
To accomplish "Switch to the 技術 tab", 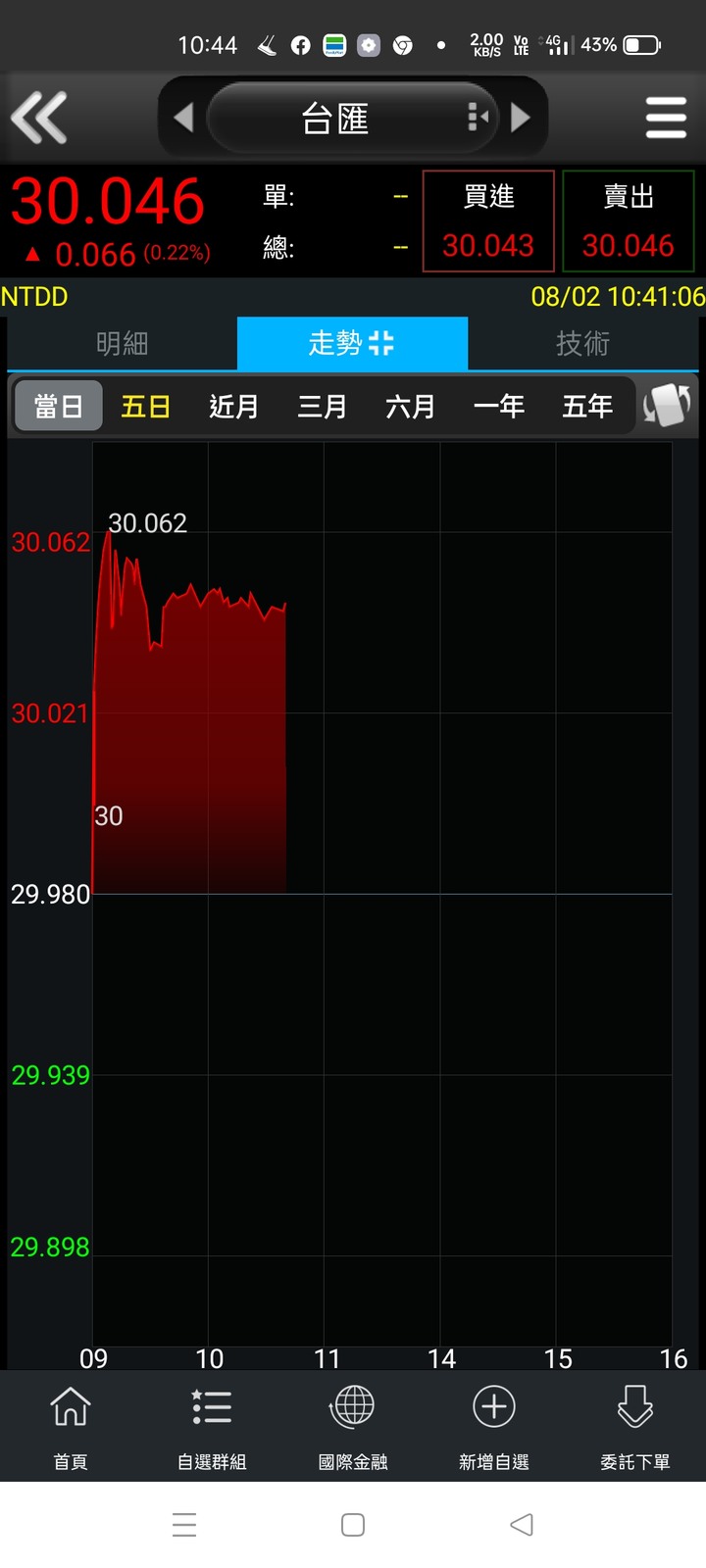I will [x=582, y=343].
